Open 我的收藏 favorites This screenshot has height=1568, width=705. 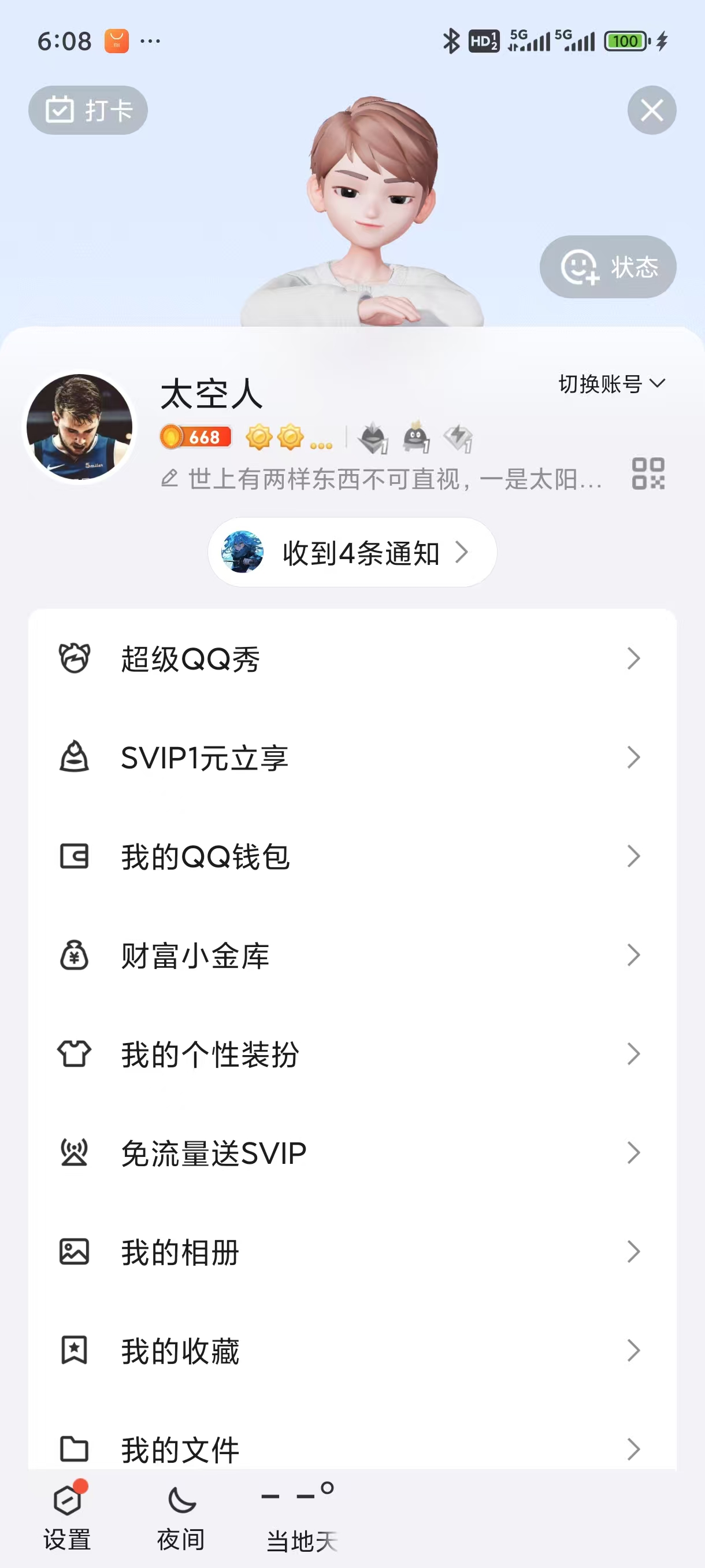[352, 1351]
